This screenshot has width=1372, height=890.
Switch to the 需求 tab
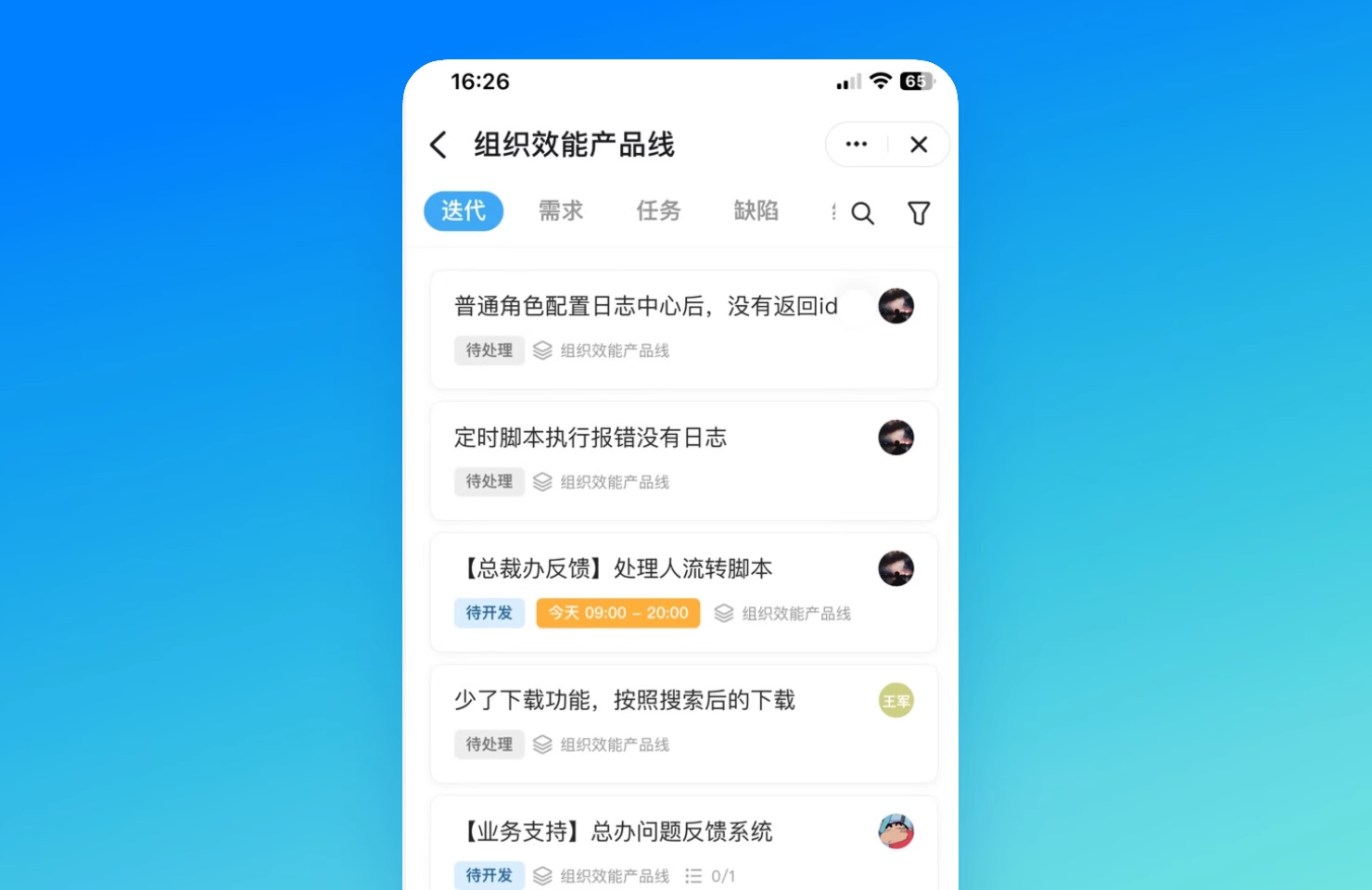point(561,211)
